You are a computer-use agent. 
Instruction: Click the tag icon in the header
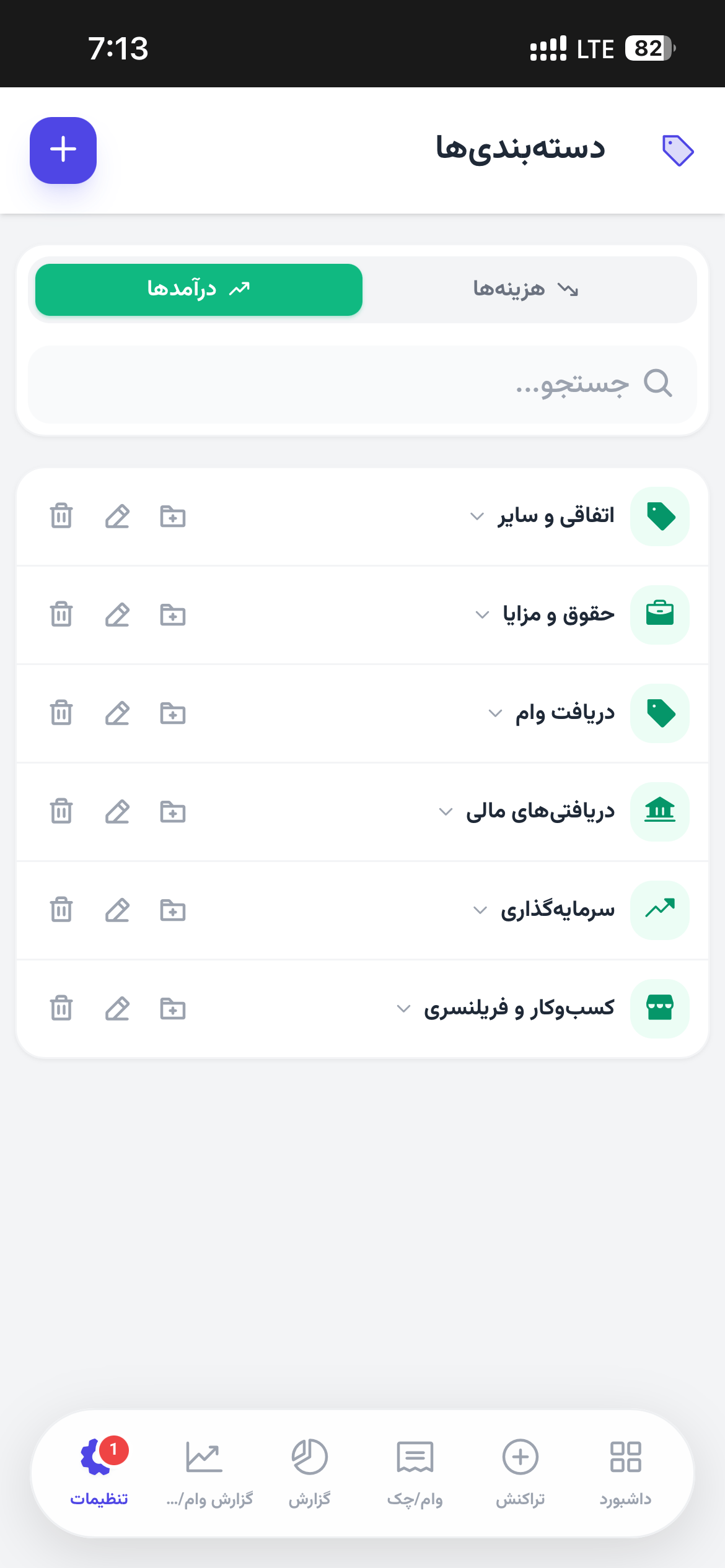point(677,149)
